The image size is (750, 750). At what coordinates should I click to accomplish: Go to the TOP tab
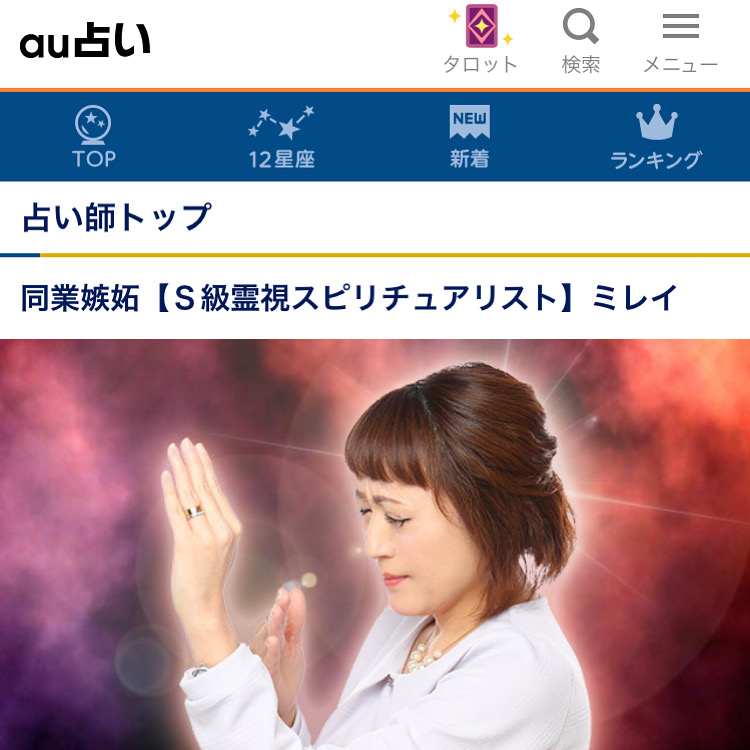pos(94,137)
